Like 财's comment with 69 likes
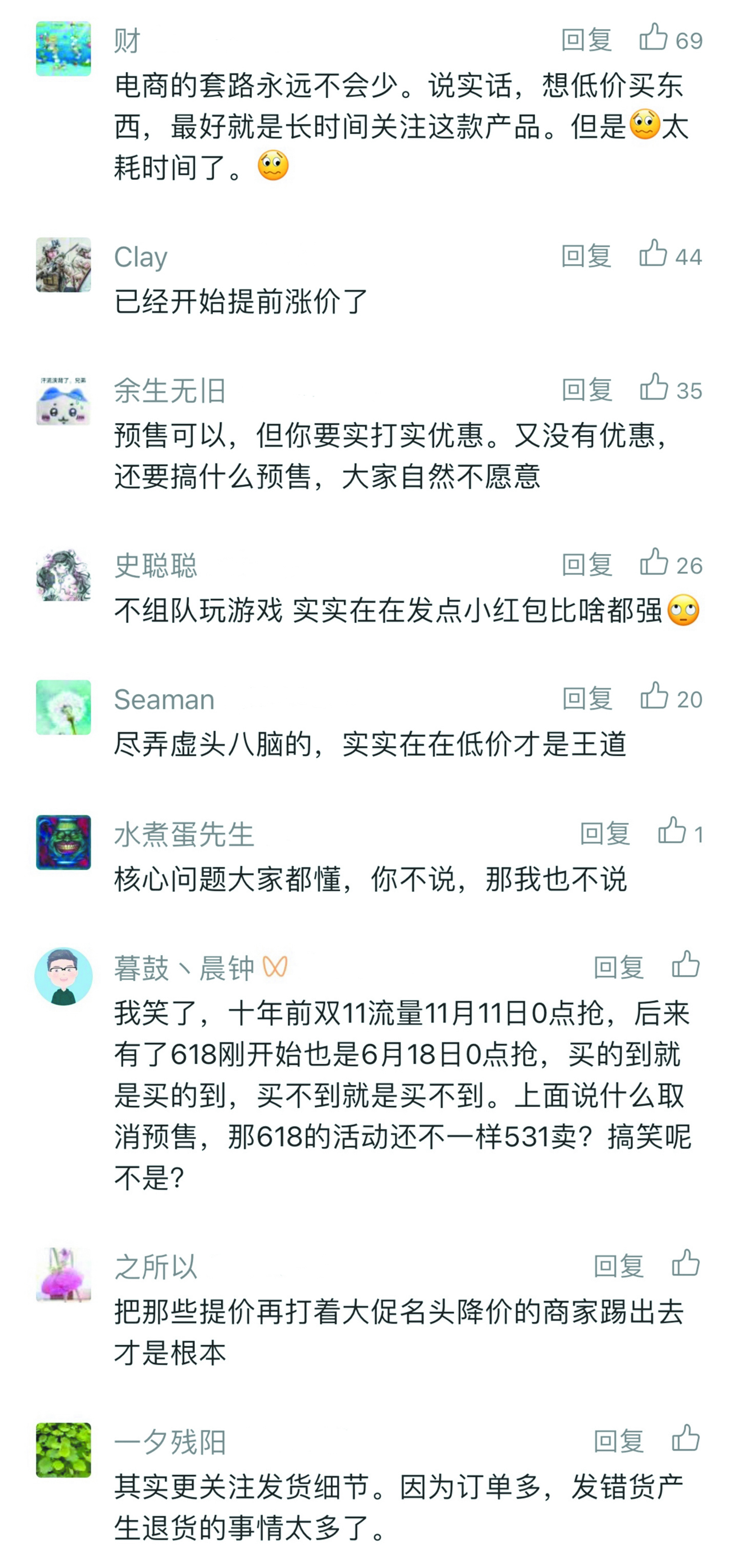This screenshot has width=738, height=1568. pos(654,38)
